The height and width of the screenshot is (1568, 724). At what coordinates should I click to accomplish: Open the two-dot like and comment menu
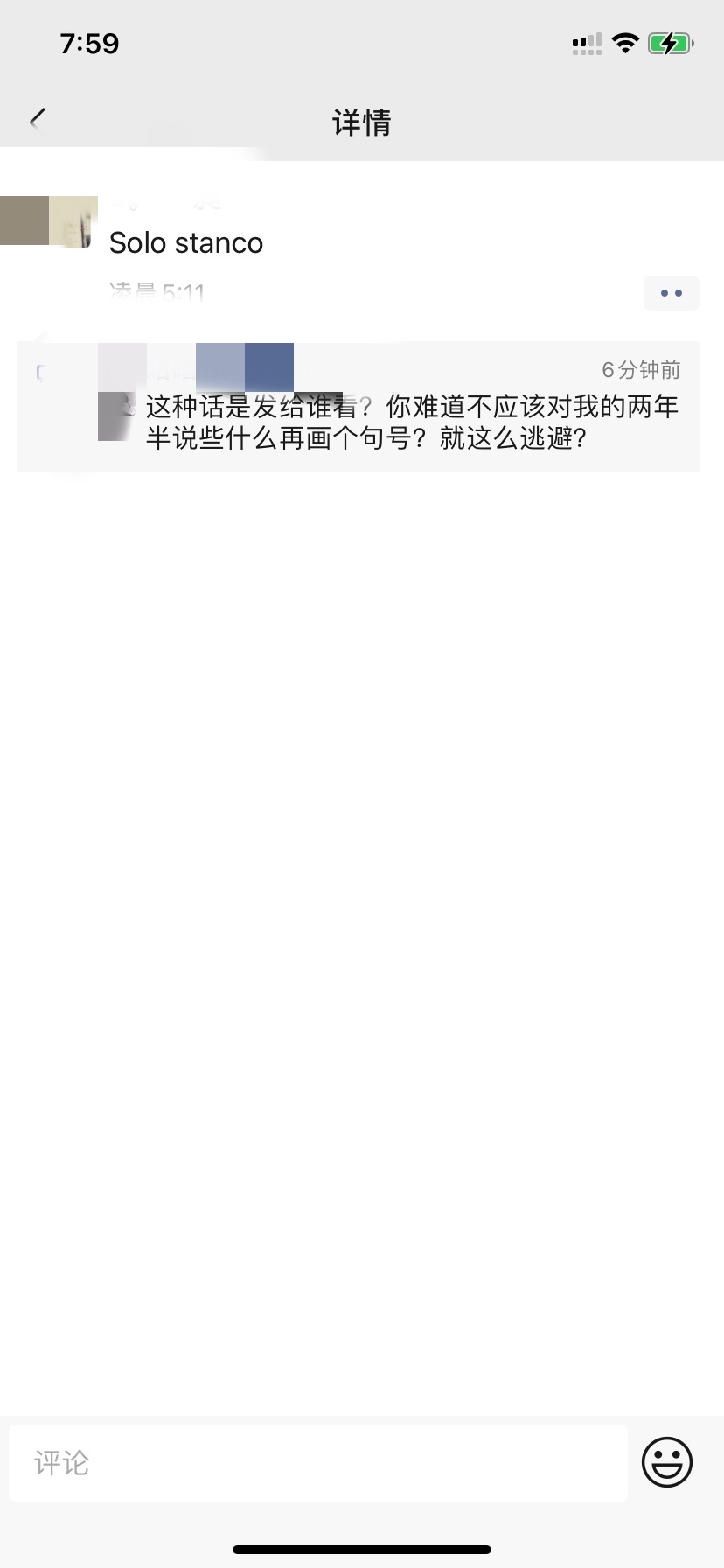coord(672,293)
